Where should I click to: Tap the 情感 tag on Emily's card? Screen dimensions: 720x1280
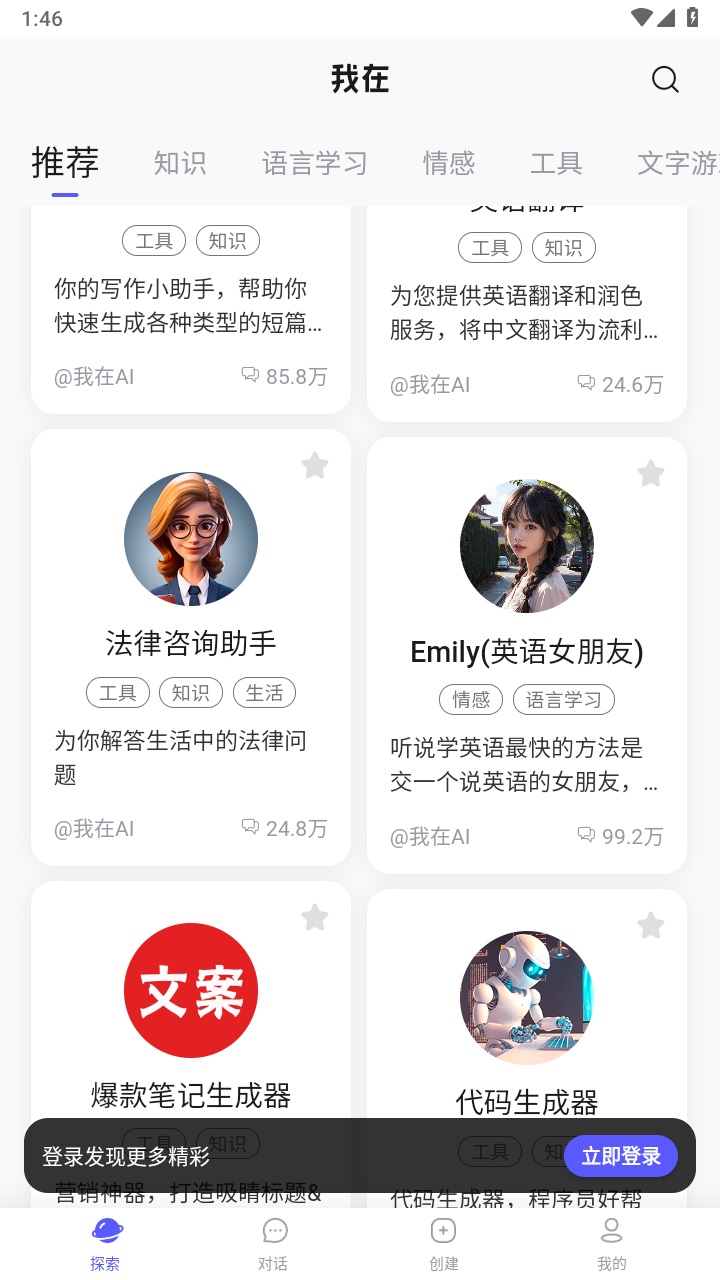coord(470,699)
